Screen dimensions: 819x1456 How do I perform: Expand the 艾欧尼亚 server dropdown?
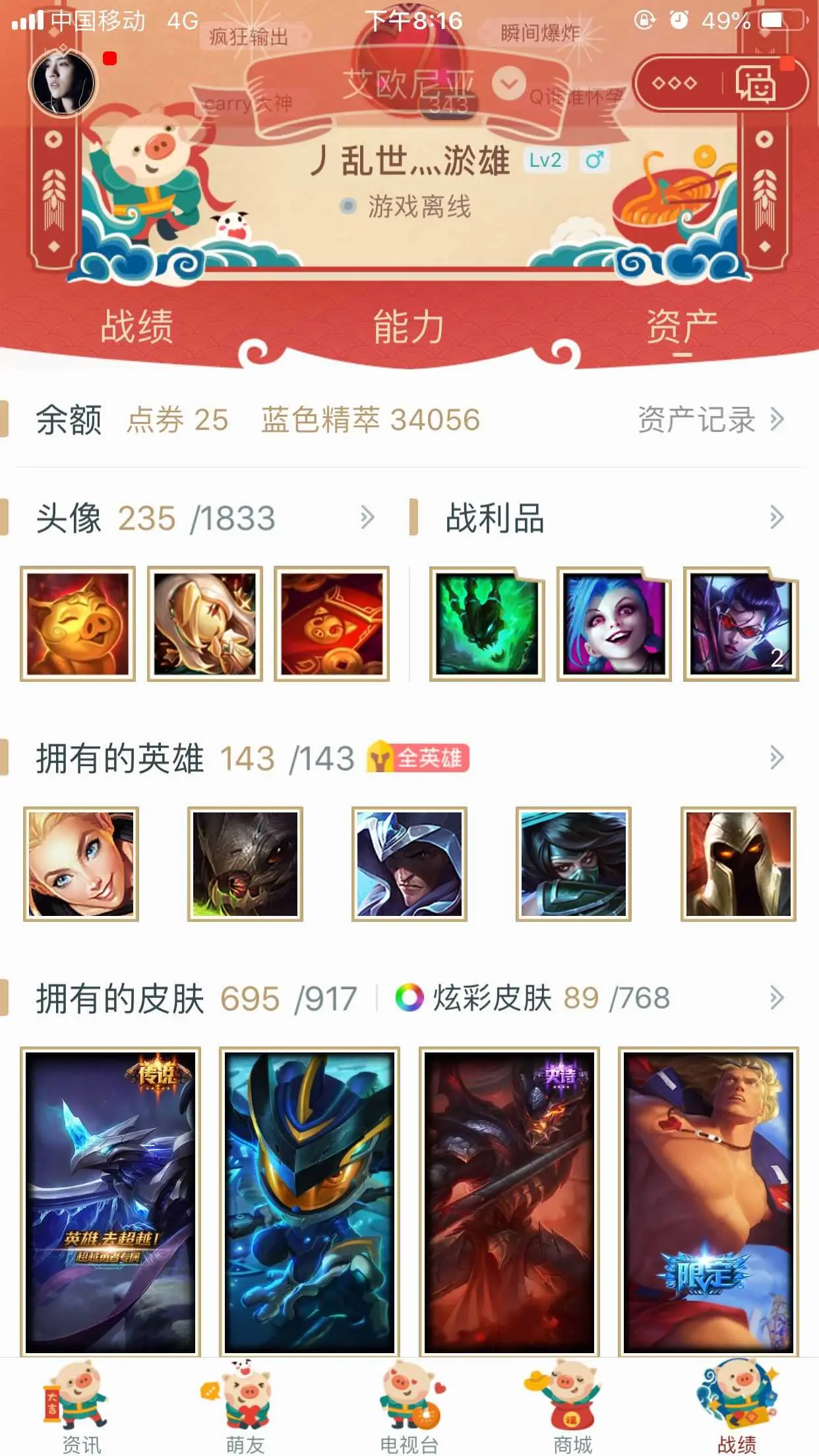click(x=508, y=84)
